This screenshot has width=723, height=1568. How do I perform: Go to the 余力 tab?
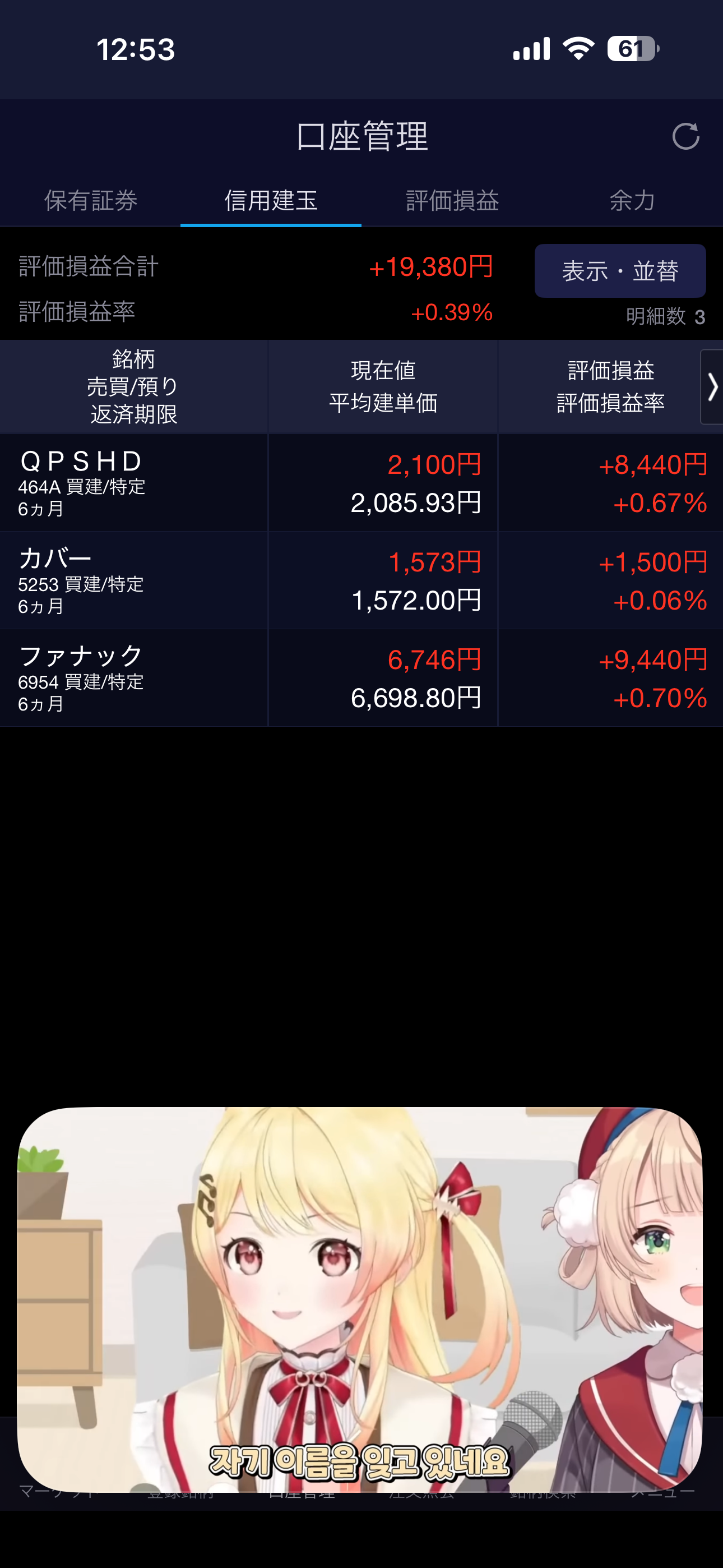(x=632, y=201)
